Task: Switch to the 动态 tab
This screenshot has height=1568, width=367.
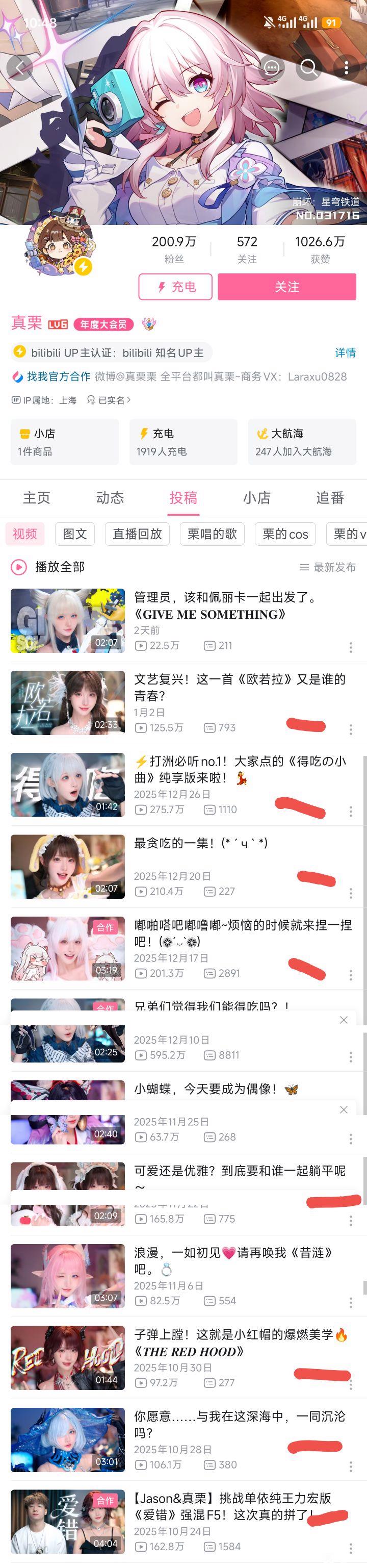Action: (110, 498)
